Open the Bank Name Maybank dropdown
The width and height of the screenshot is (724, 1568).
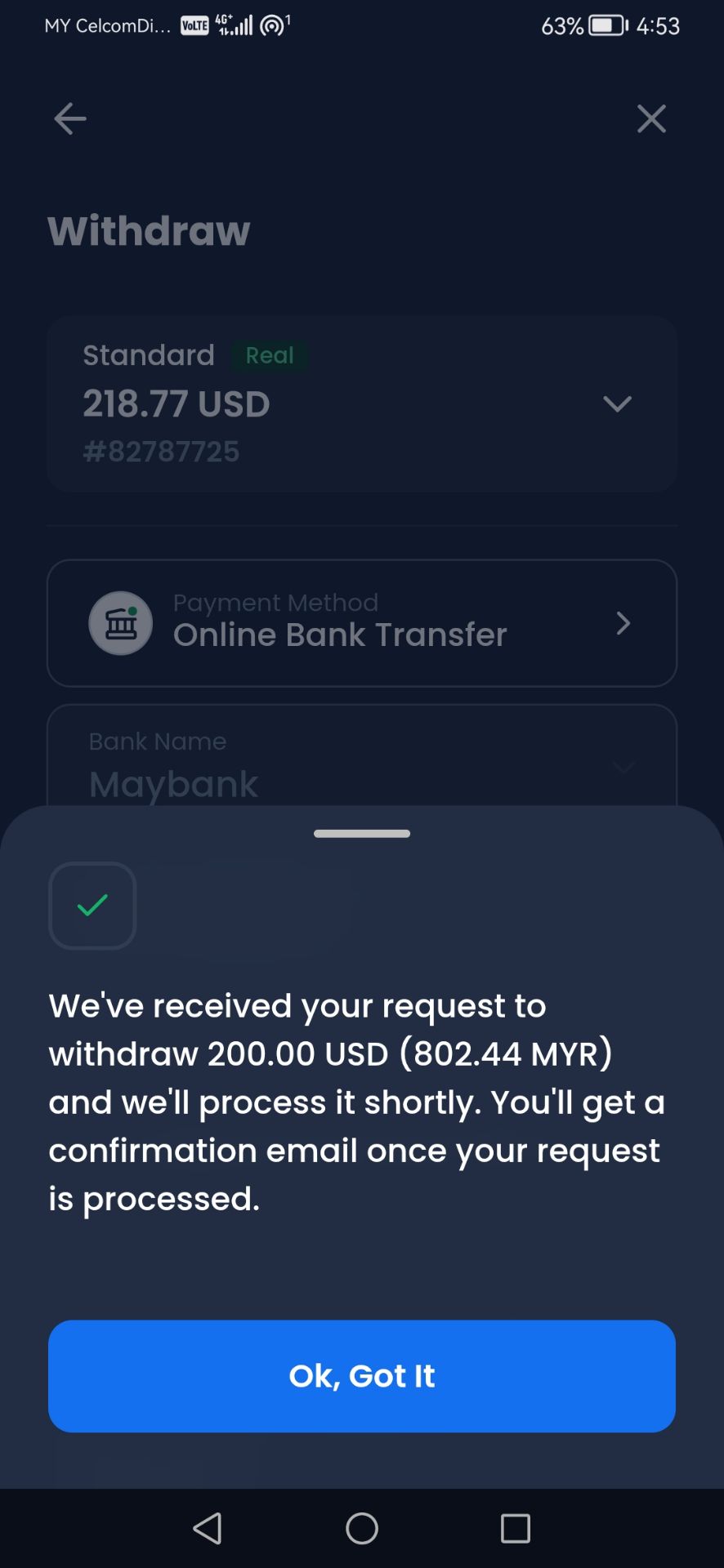[x=361, y=757]
